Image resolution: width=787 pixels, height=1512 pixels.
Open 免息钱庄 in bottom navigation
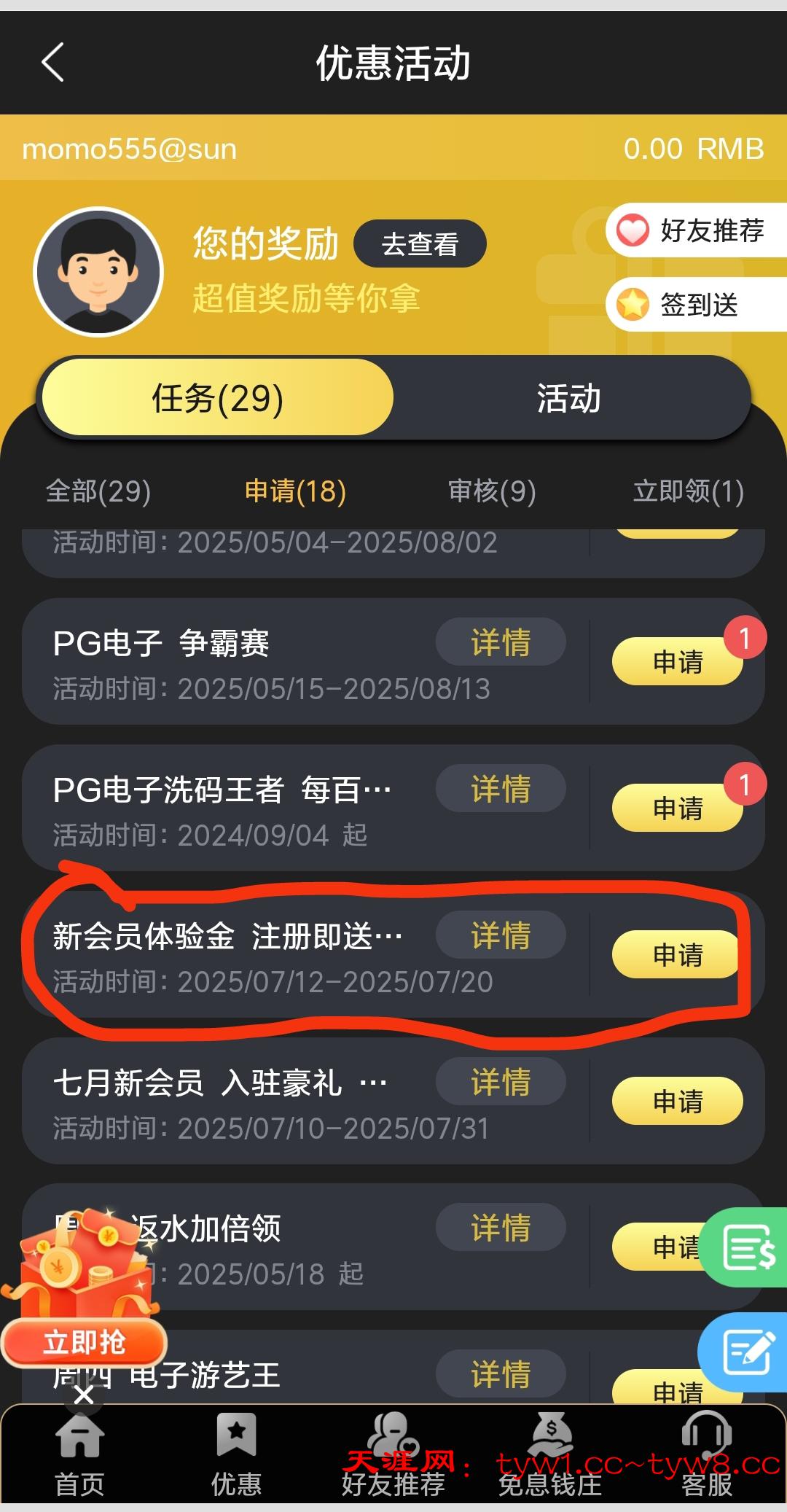550,1454
